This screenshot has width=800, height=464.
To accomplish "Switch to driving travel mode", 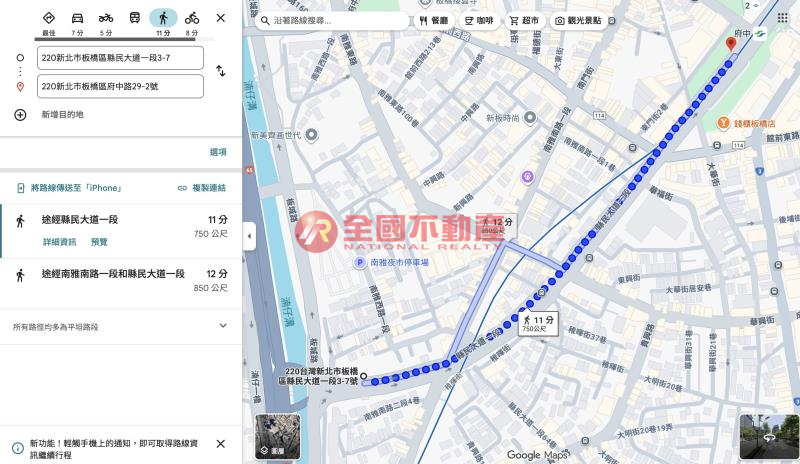I will pyautogui.click(x=77, y=17).
